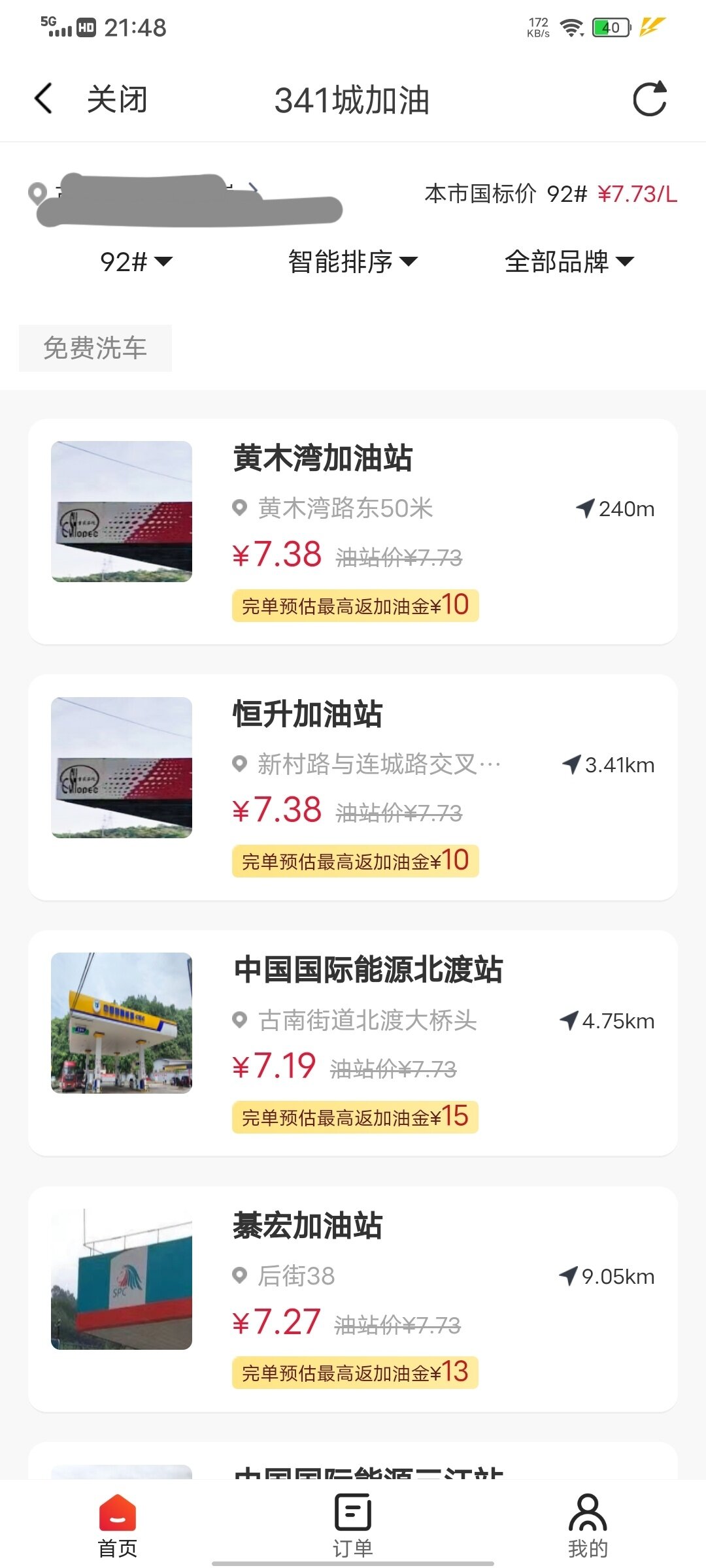The image size is (706, 1568).
Task: Tap 关闭 to close this page
Action: point(117,100)
